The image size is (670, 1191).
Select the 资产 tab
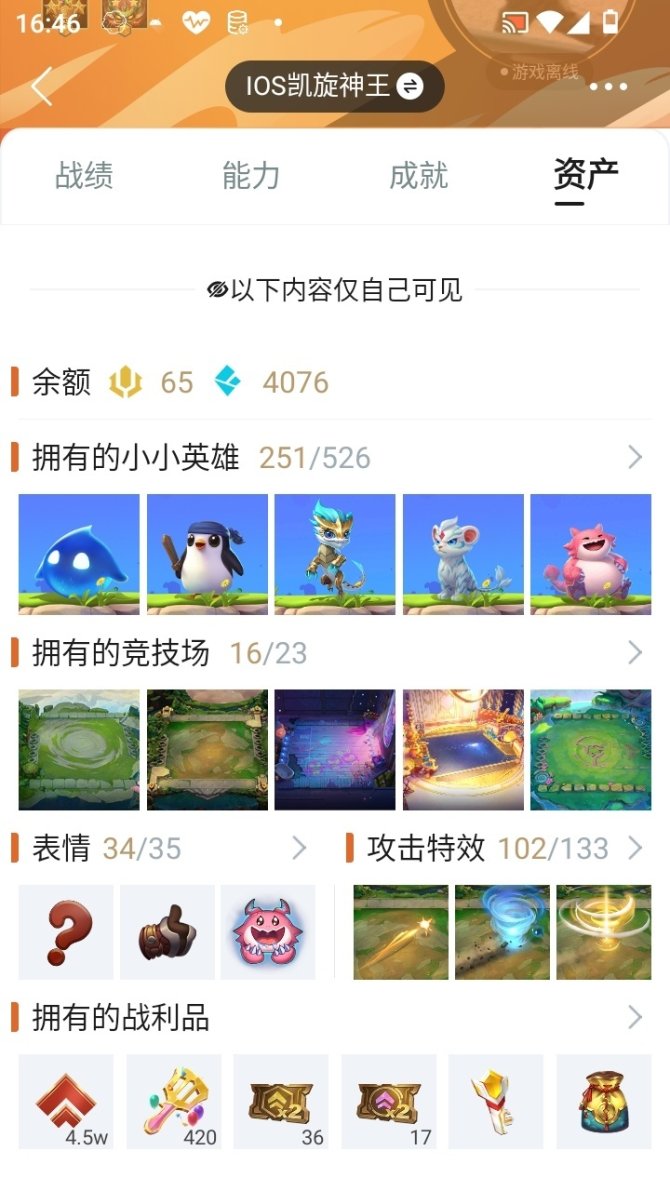[x=585, y=176]
